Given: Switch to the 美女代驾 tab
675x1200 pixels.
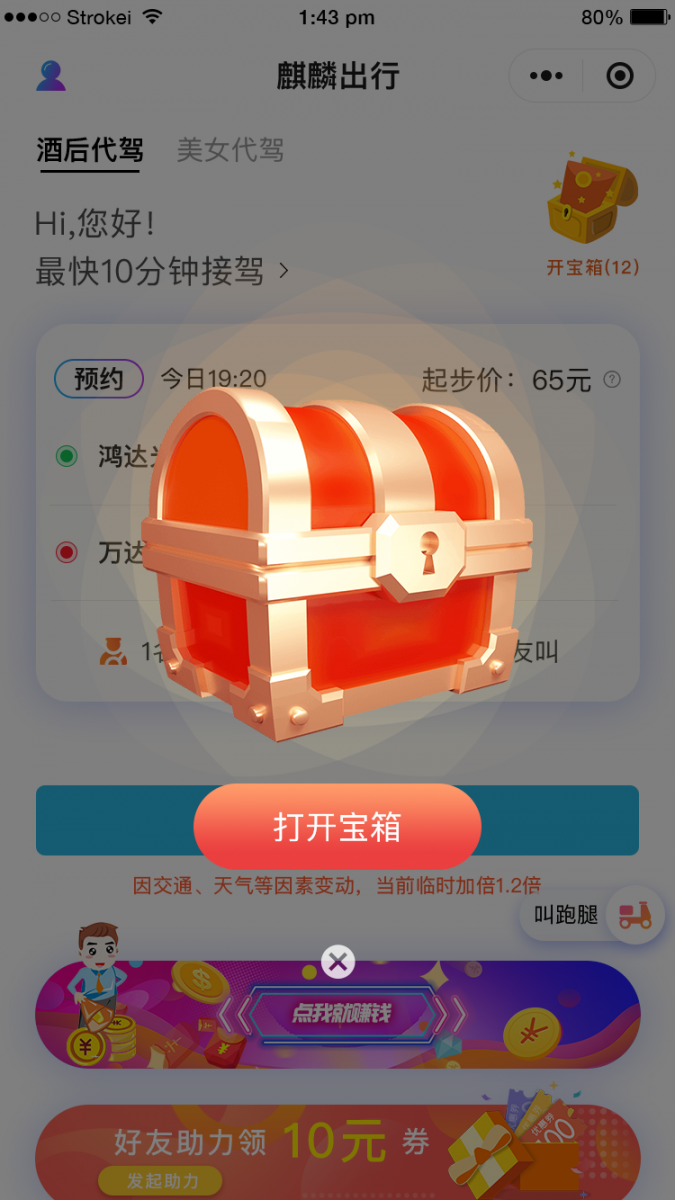Looking at the screenshot, I should [230, 150].
